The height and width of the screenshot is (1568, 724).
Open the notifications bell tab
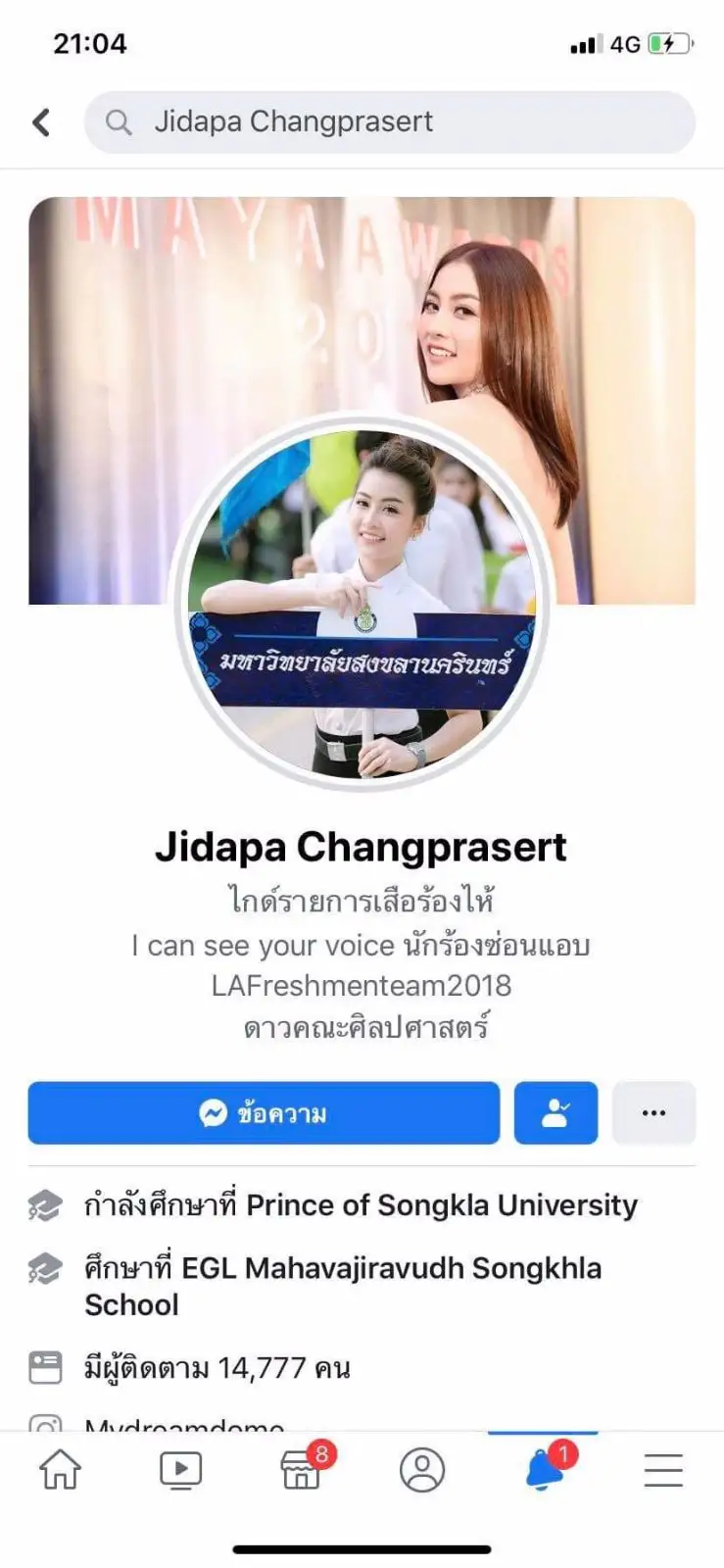(543, 1470)
